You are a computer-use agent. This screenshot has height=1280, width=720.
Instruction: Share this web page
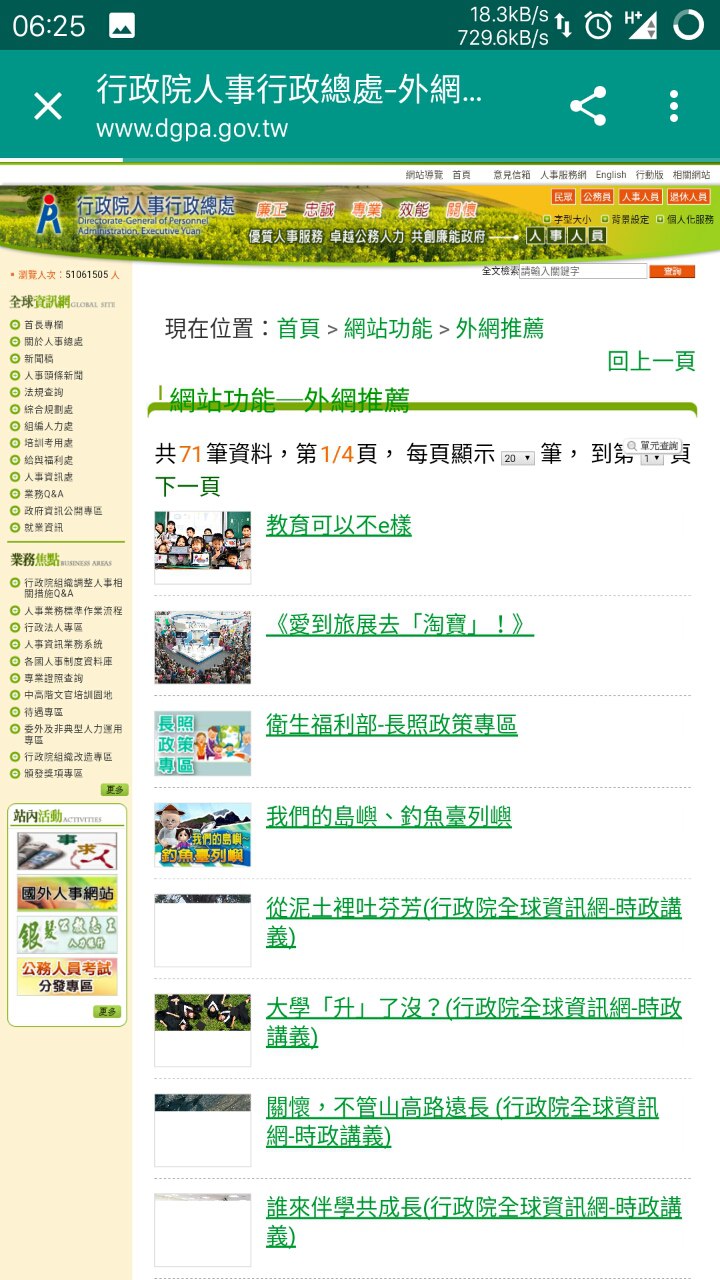(588, 106)
